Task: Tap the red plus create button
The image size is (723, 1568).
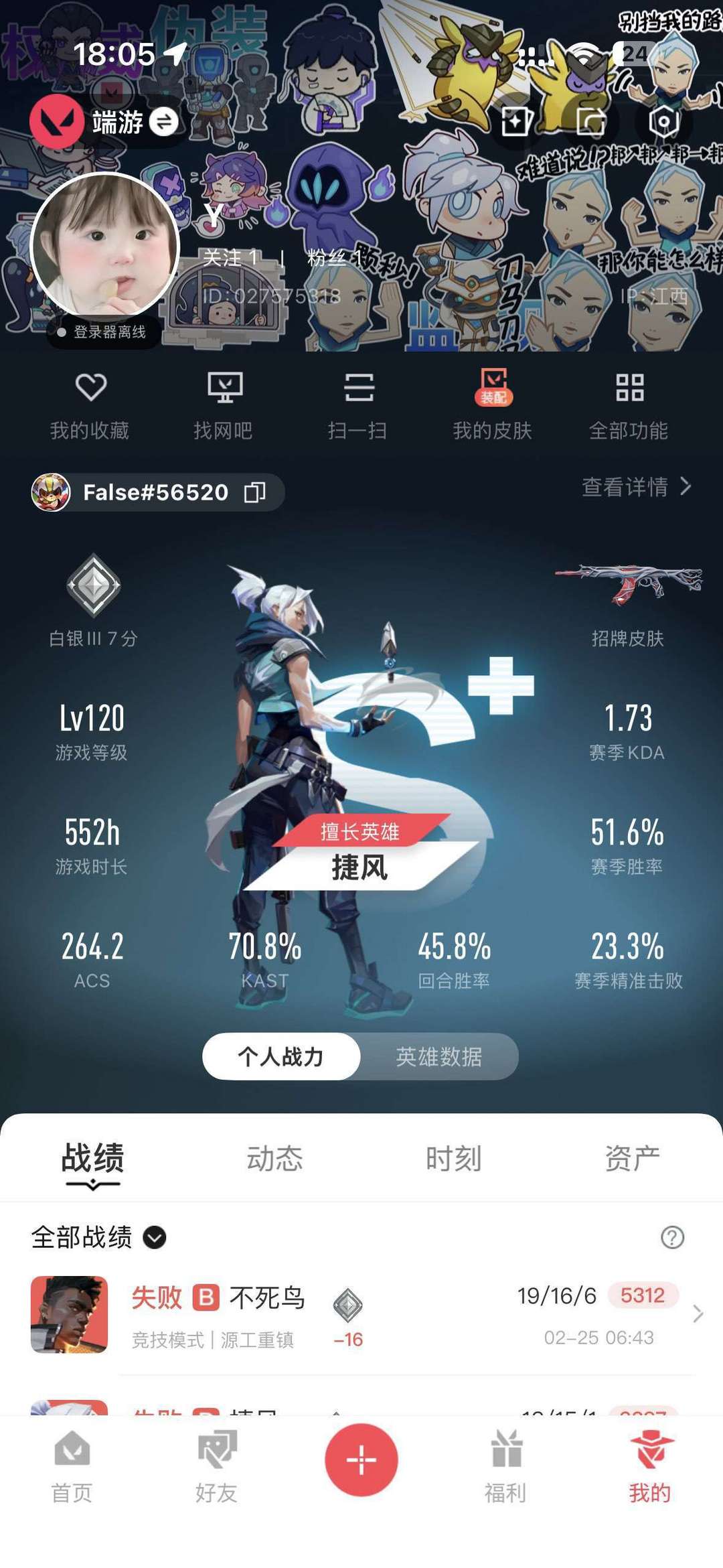Action: click(x=361, y=1460)
